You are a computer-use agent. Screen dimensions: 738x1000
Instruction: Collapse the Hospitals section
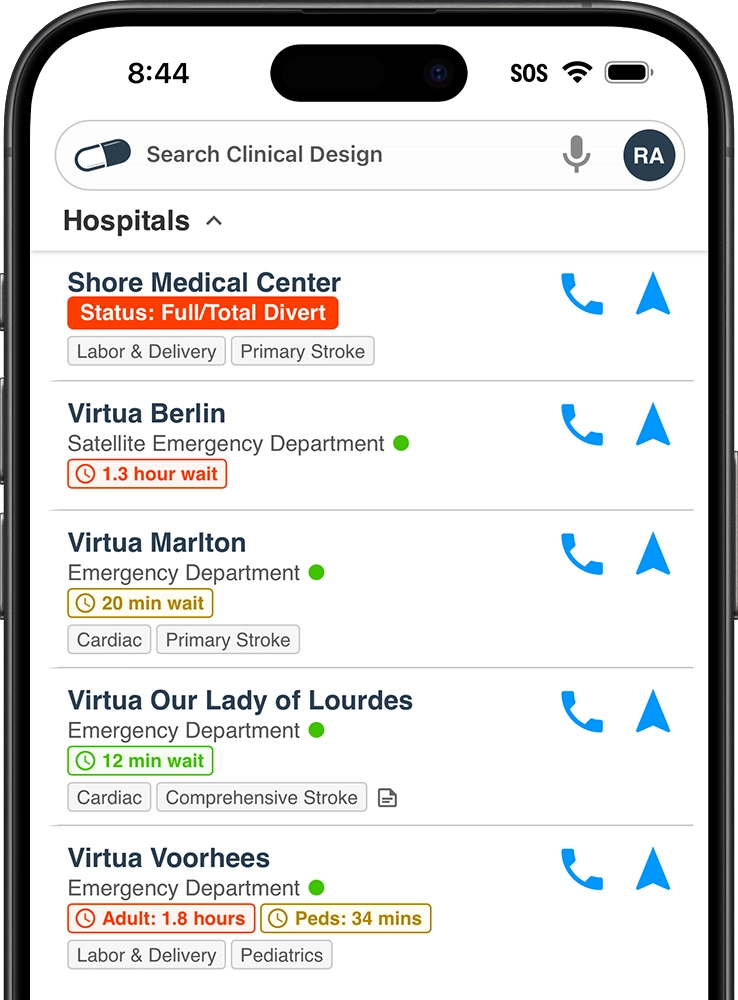(x=214, y=221)
